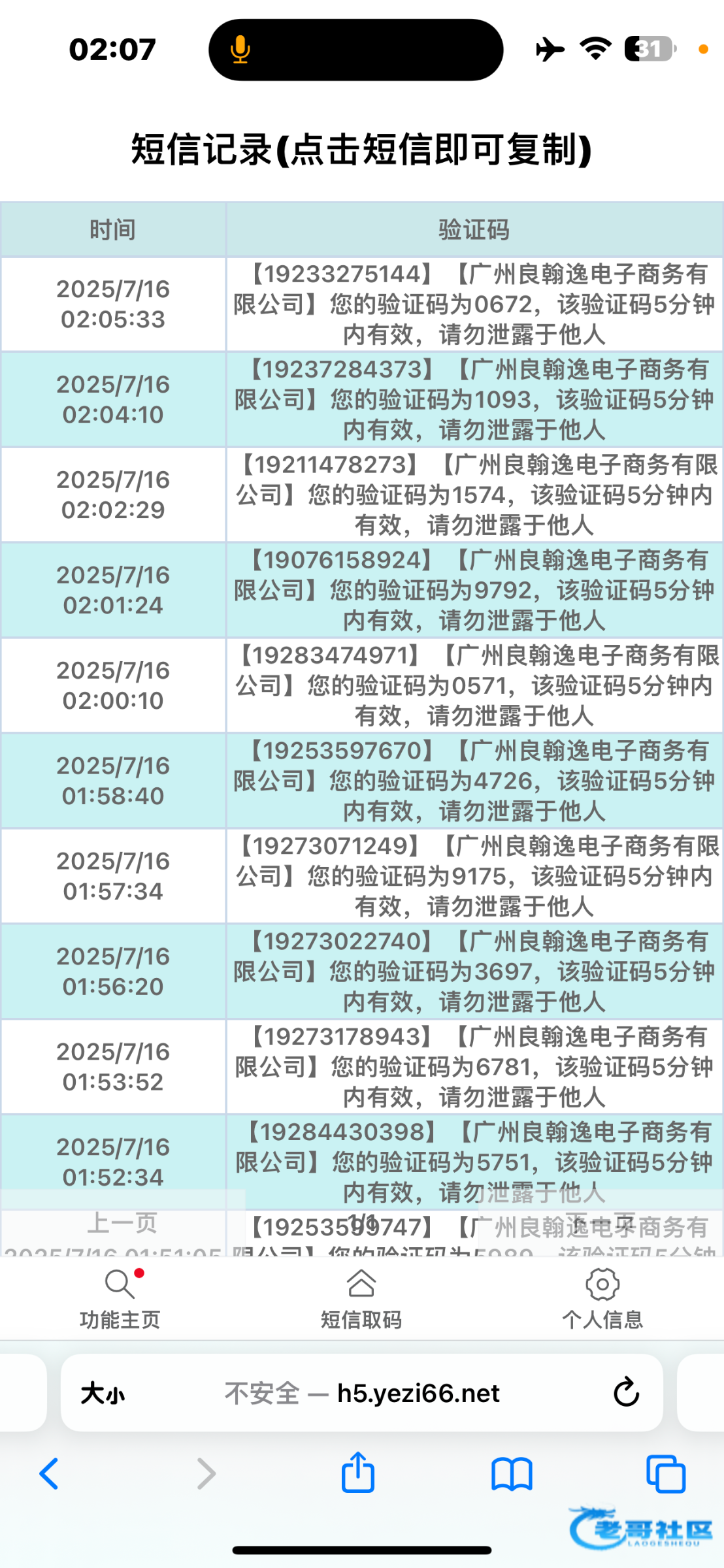Copy the SMS with code 6781

[x=474, y=1068]
